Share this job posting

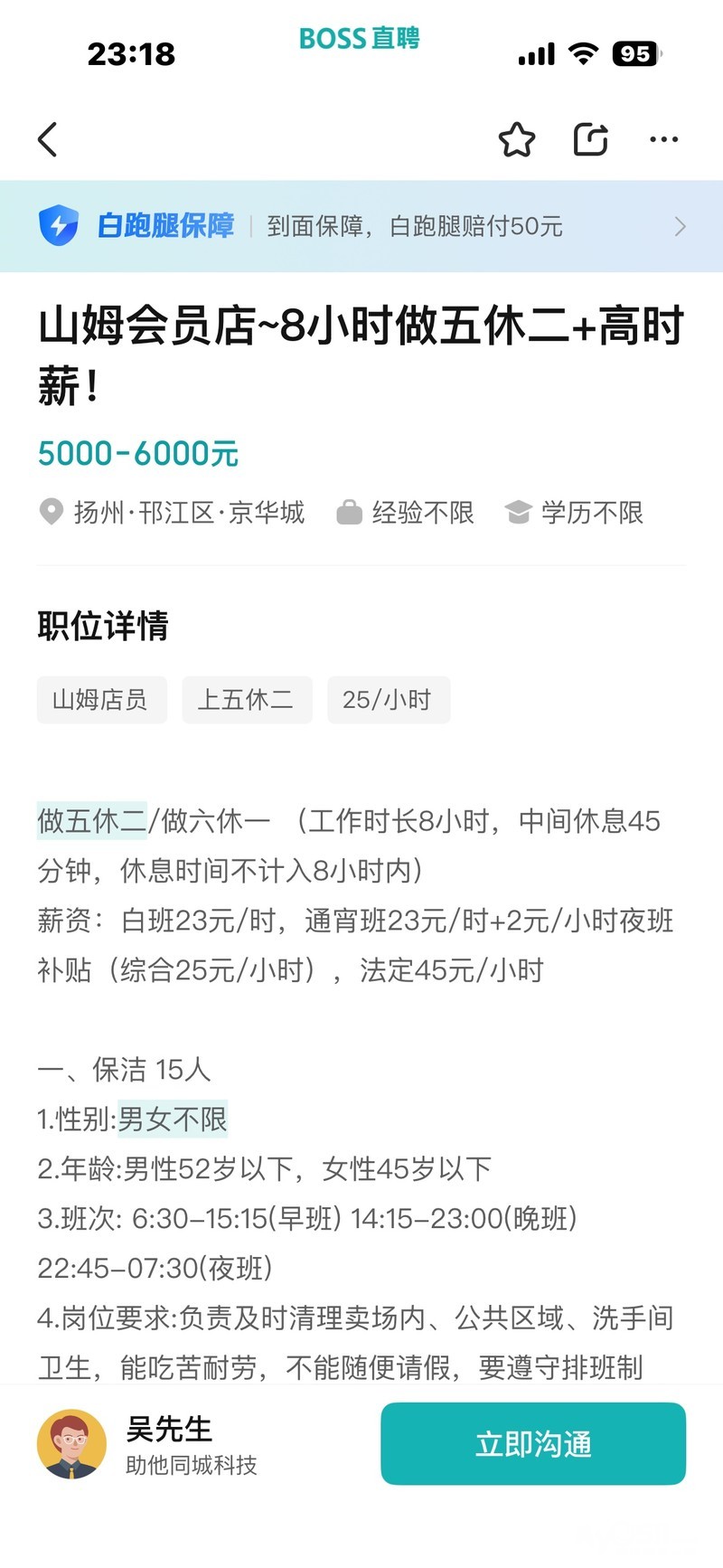pos(591,140)
